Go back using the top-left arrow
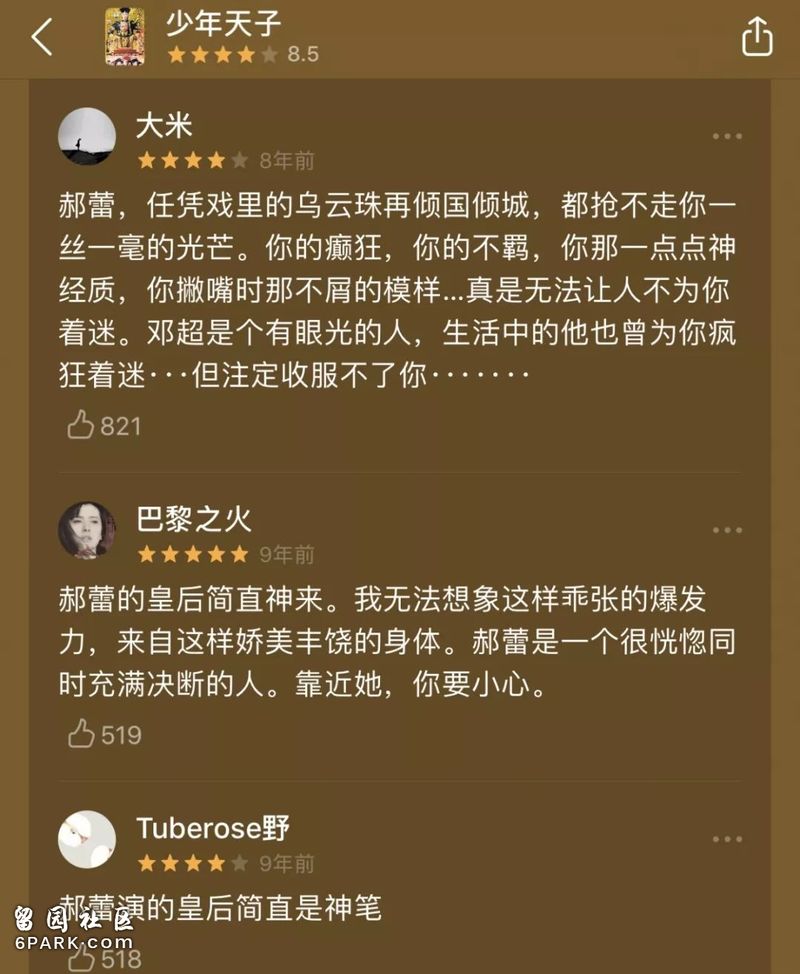The width and height of the screenshot is (800, 974). 41,38
